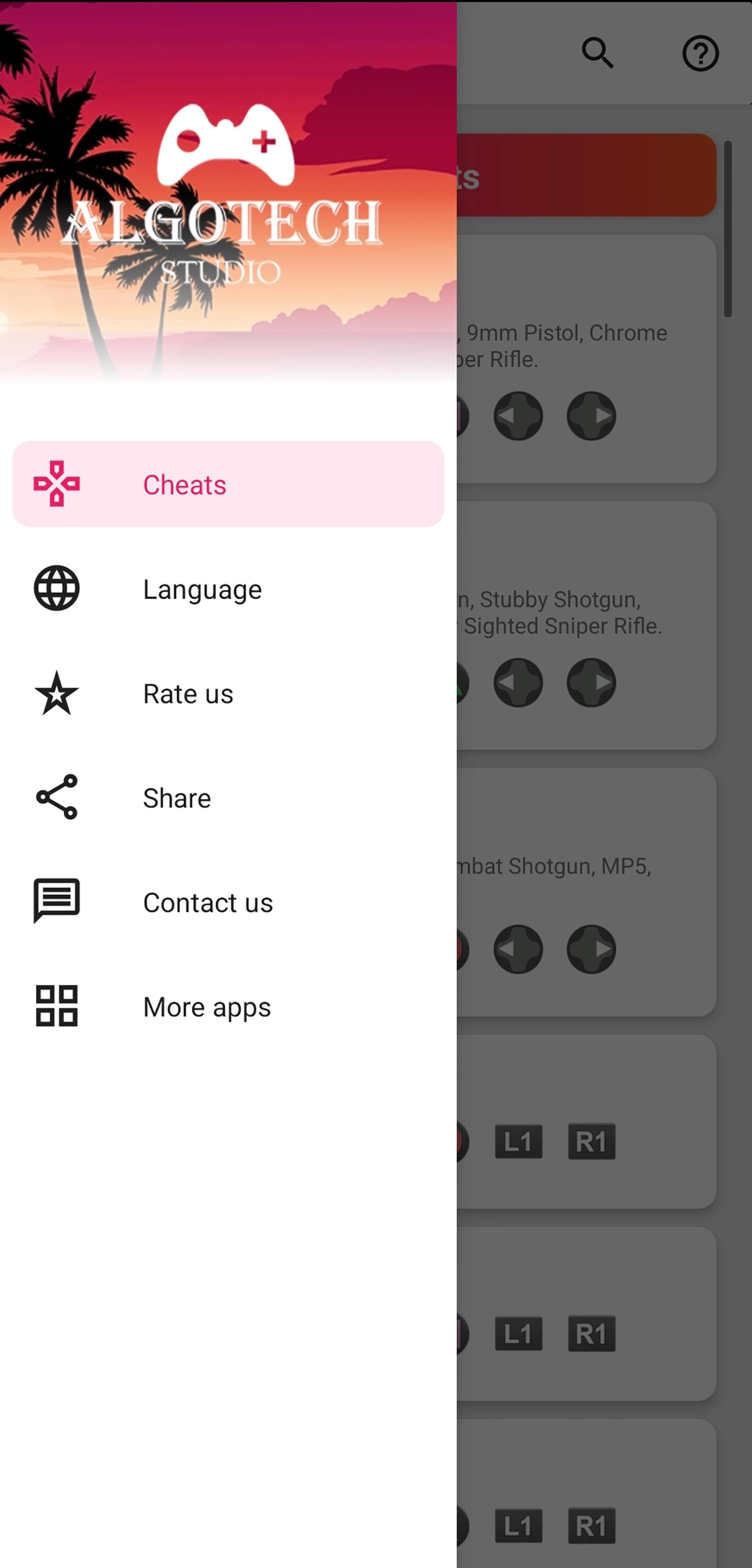Open the help question mark icon
Screen dimensions: 752x1568
point(700,53)
